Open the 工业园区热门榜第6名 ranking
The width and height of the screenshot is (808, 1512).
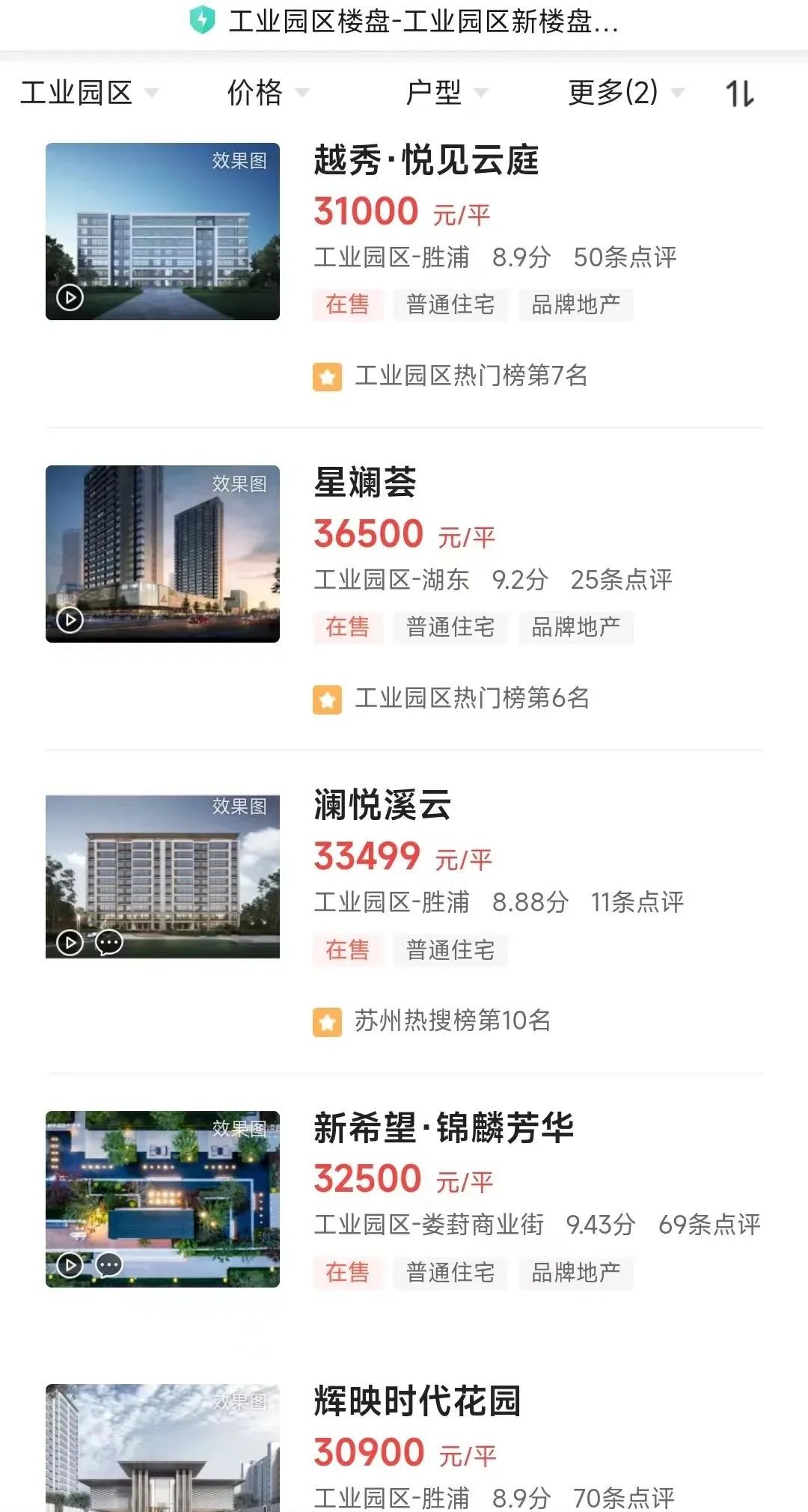471,698
